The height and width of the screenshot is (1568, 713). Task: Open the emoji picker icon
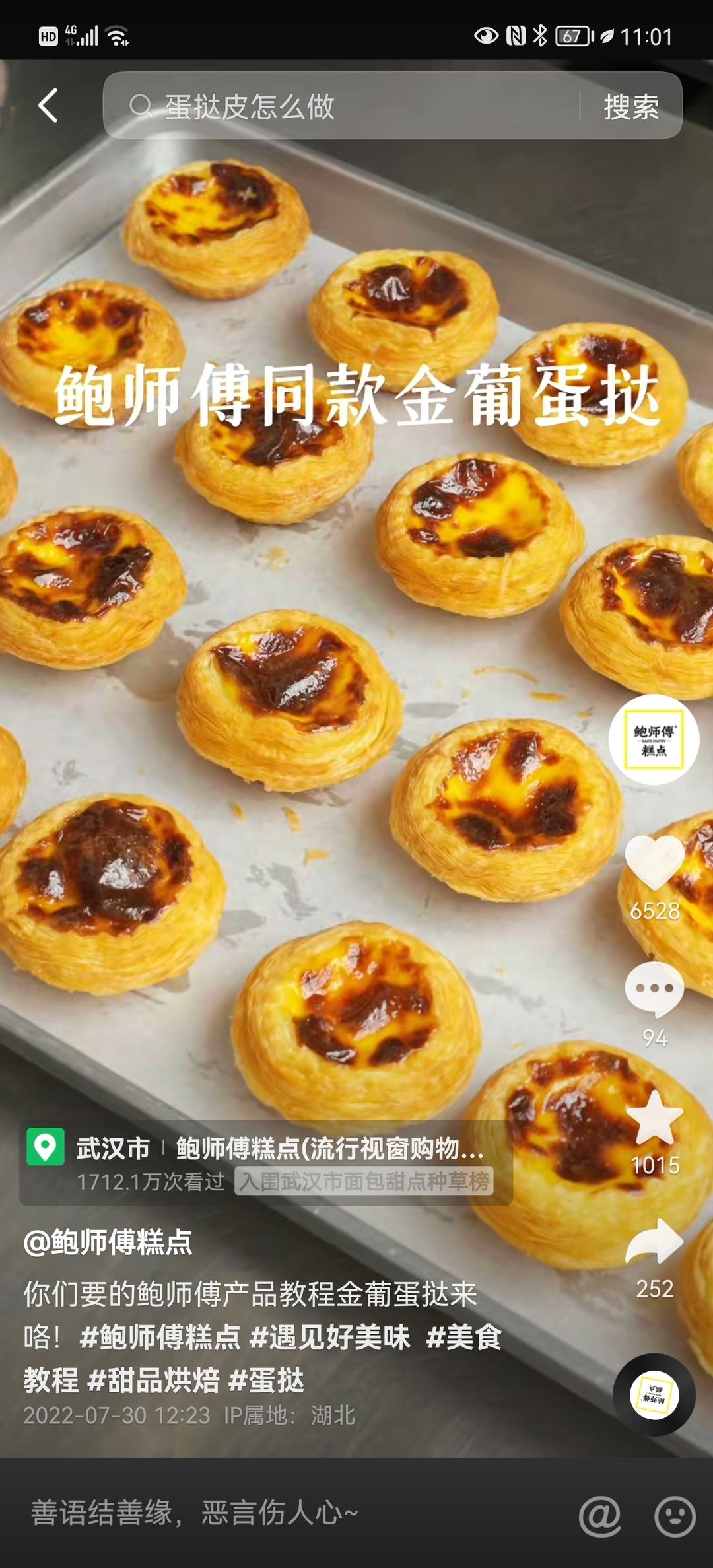[x=675, y=1517]
